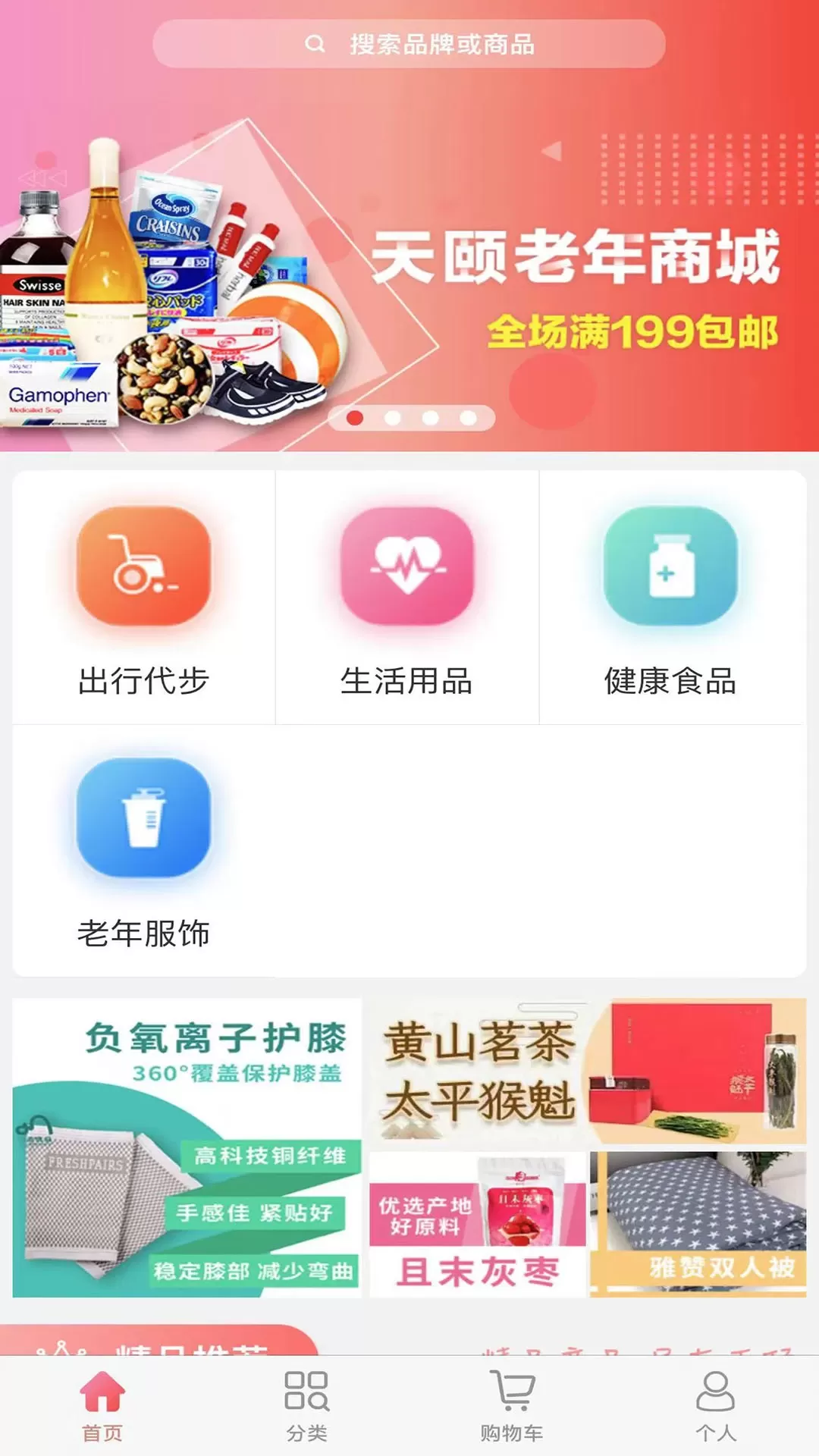Open the 出行代步 category
The width and height of the screenshot is (819, 1456).
point(143,599)
